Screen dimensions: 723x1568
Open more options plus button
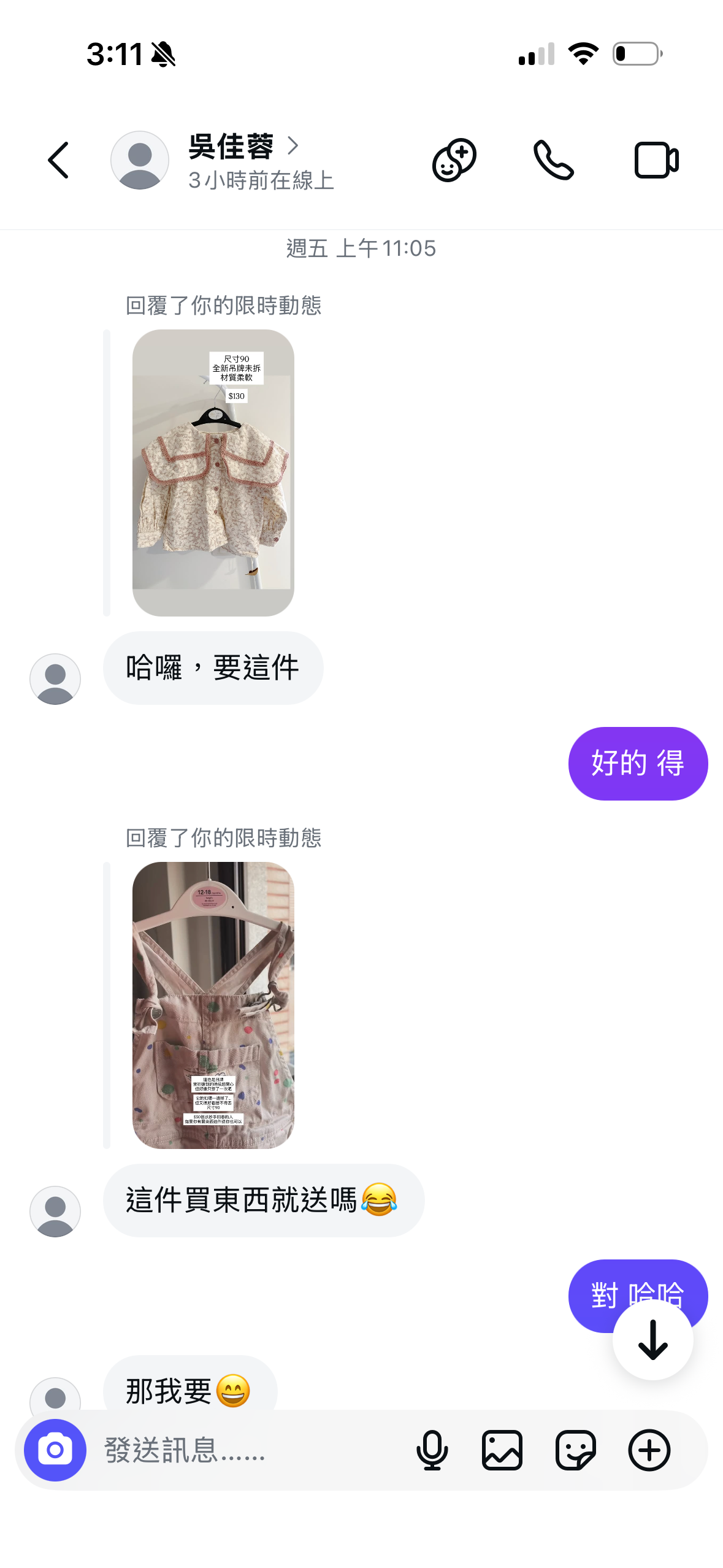click(649, 1450)
